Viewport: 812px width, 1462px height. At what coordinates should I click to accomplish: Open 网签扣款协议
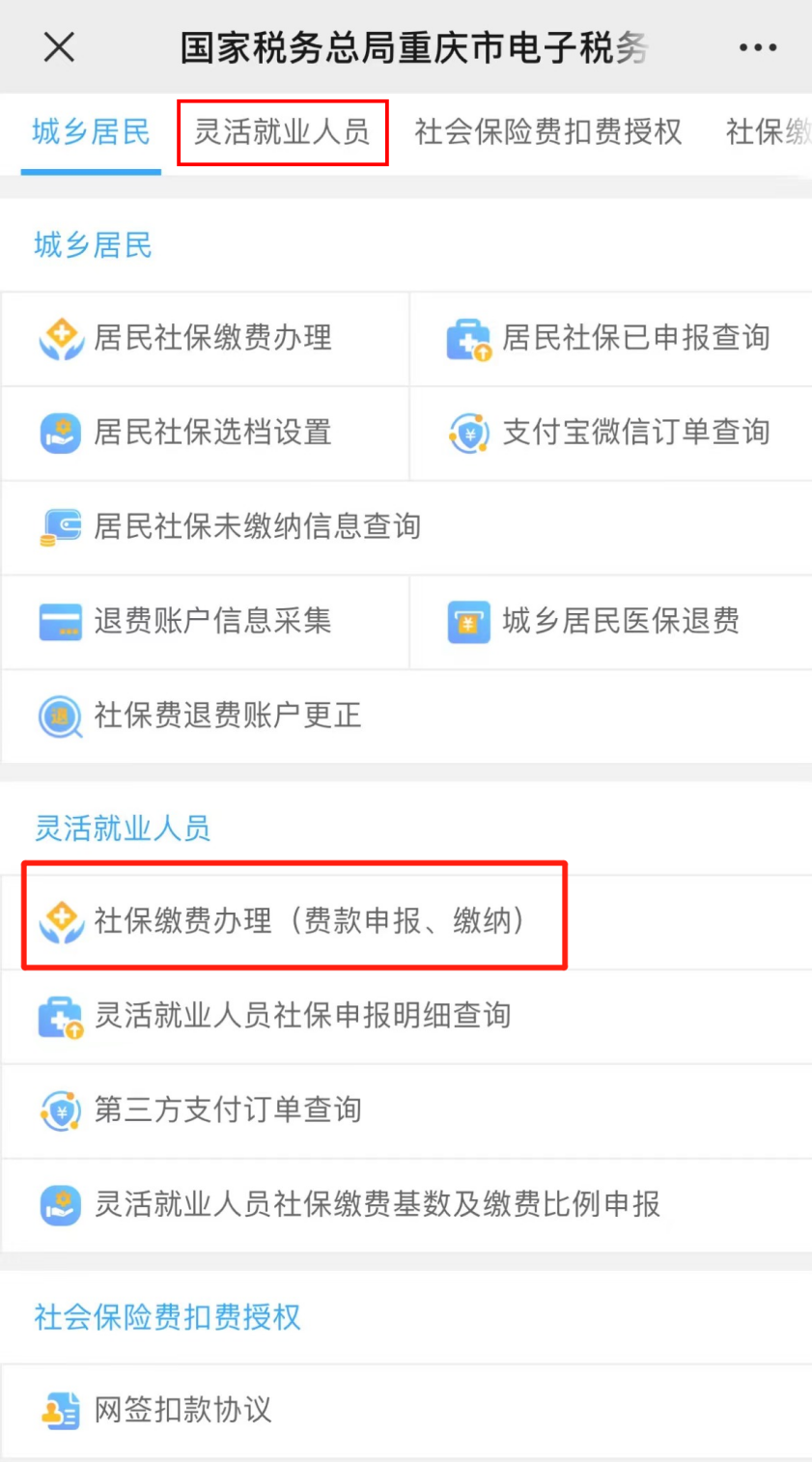182,1411
